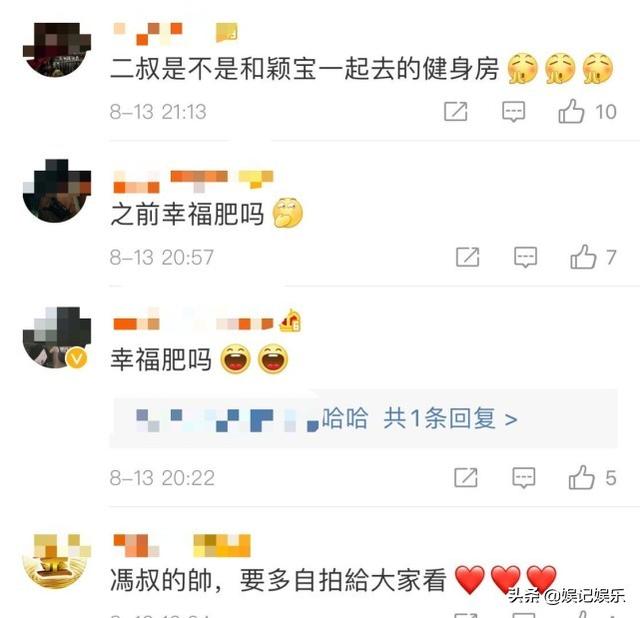Repost the comment posted at 8-13 20:22
The image size is (640, 618).
467,478
